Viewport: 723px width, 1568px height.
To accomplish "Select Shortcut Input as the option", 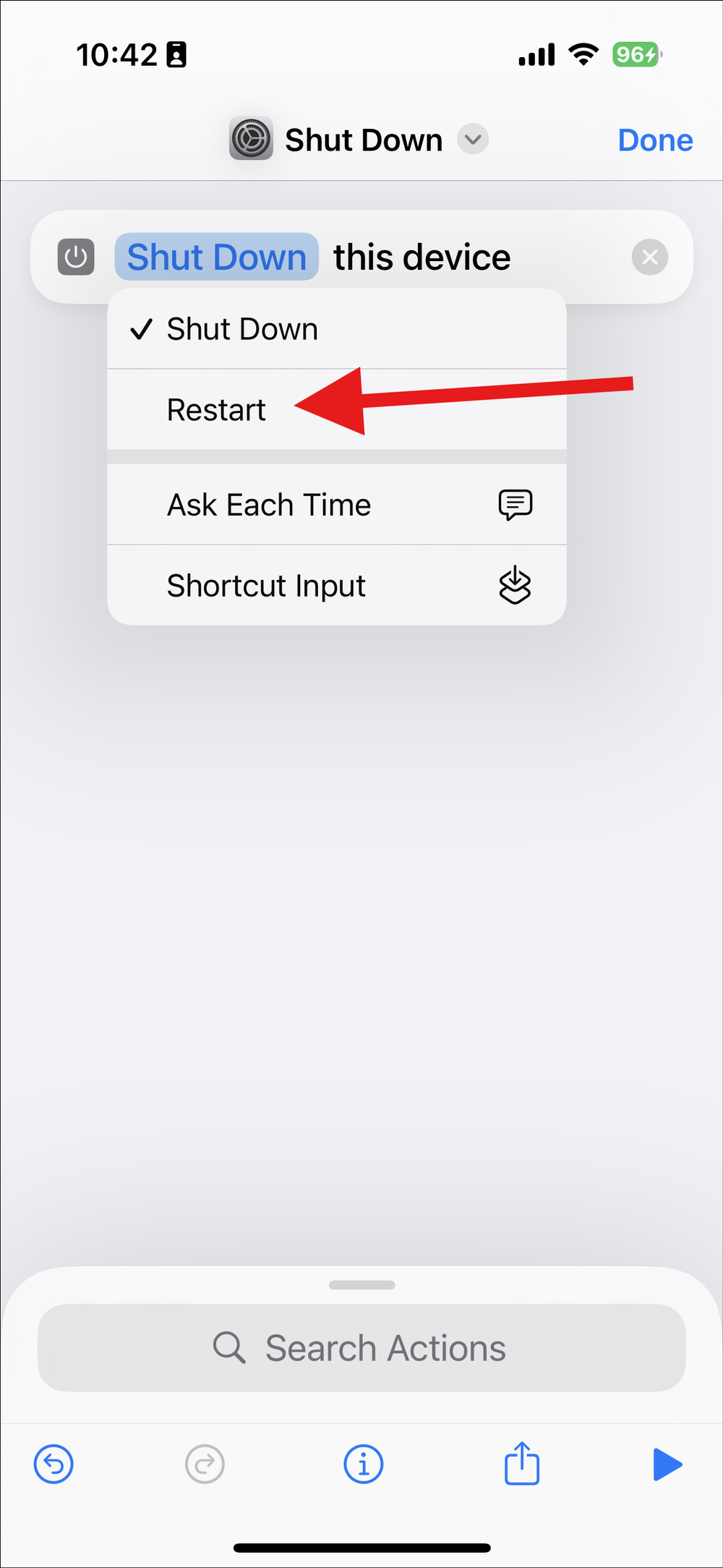I will 266,585.
